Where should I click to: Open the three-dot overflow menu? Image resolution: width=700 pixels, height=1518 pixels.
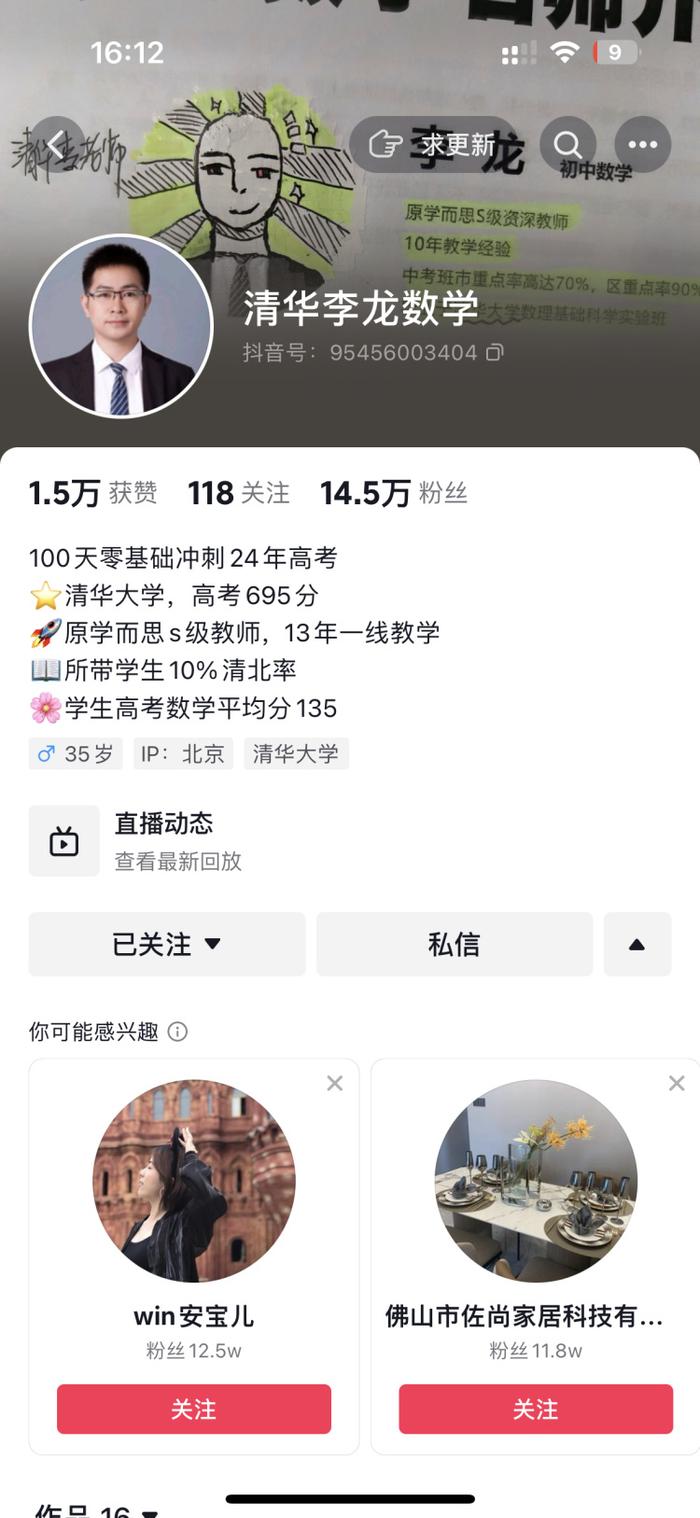[642, 145]
